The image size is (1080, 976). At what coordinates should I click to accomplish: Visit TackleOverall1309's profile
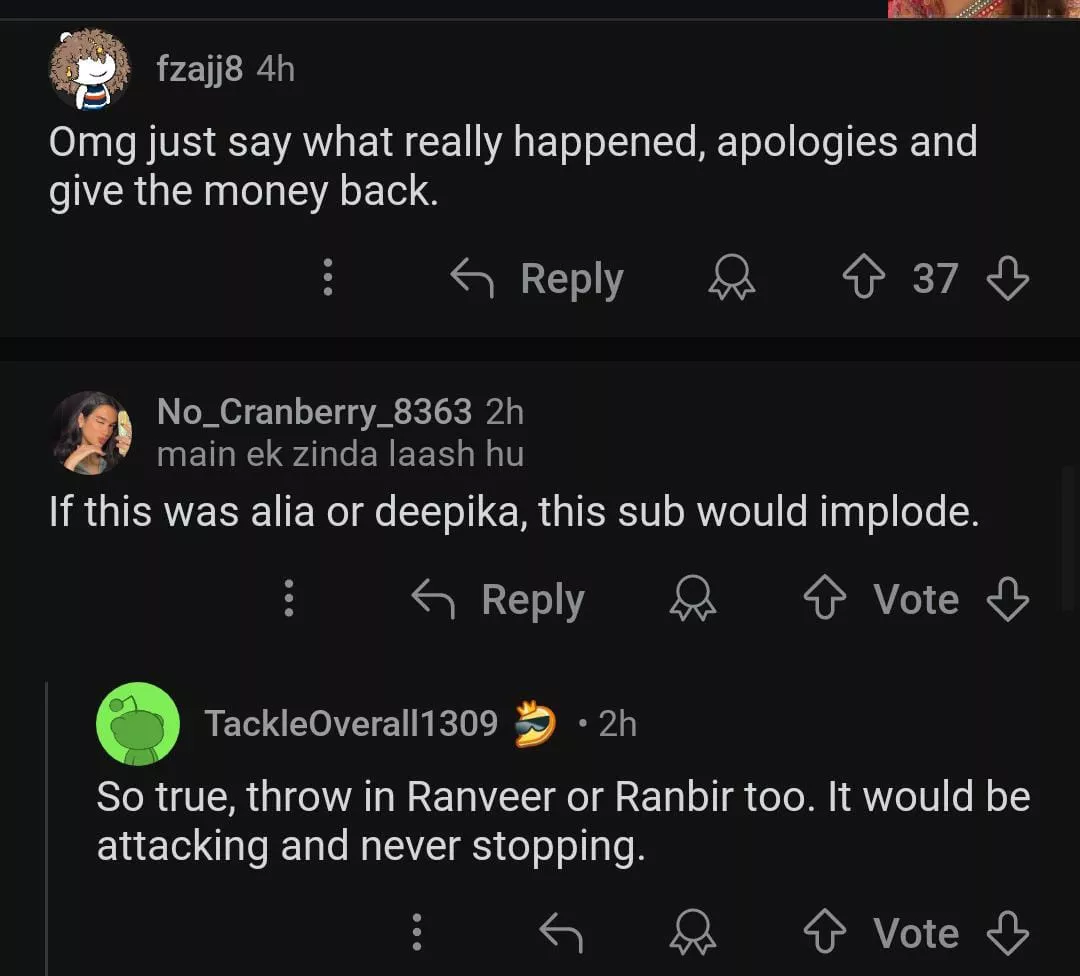[350, 723]
